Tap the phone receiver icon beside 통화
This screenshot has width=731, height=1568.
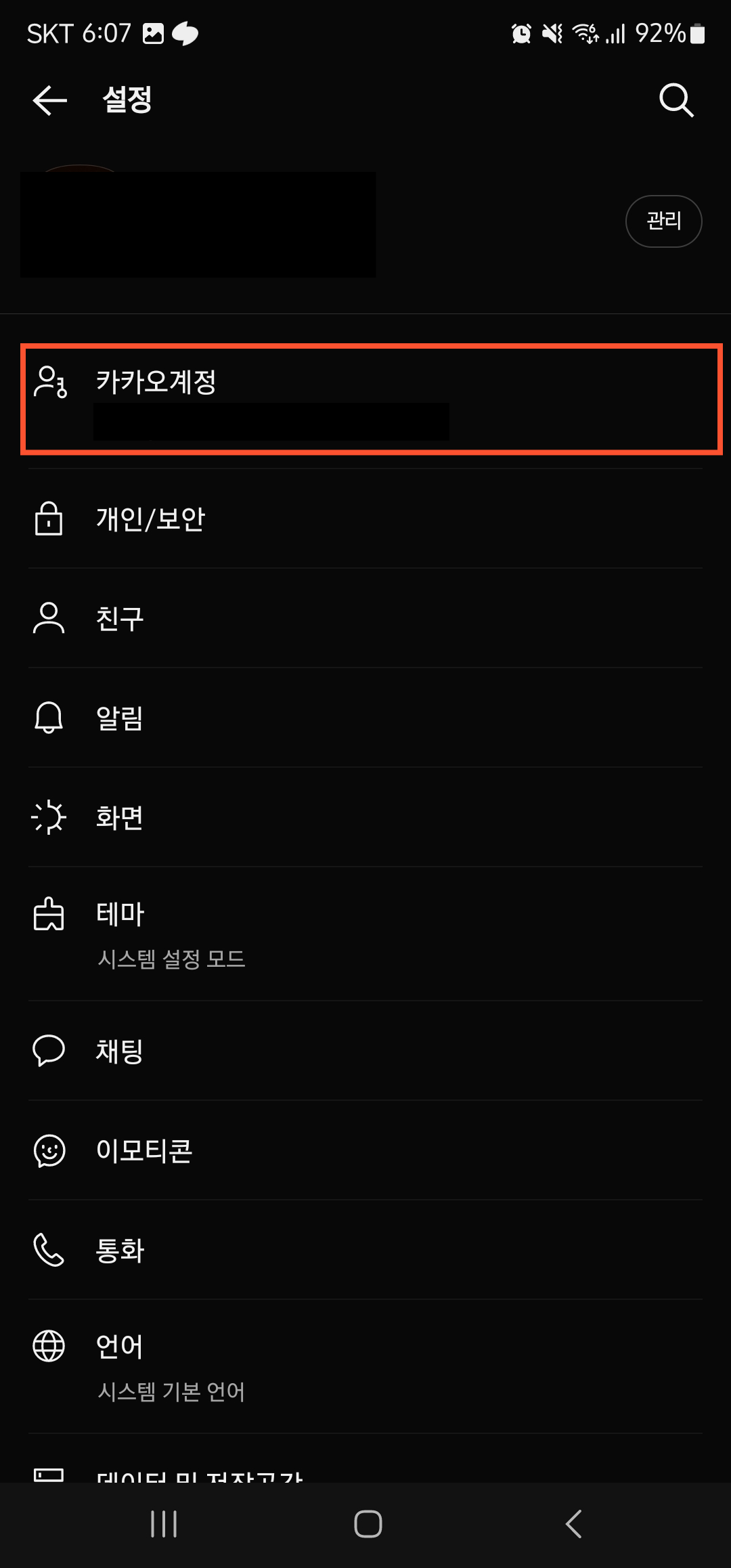(x=49, y=1251)
